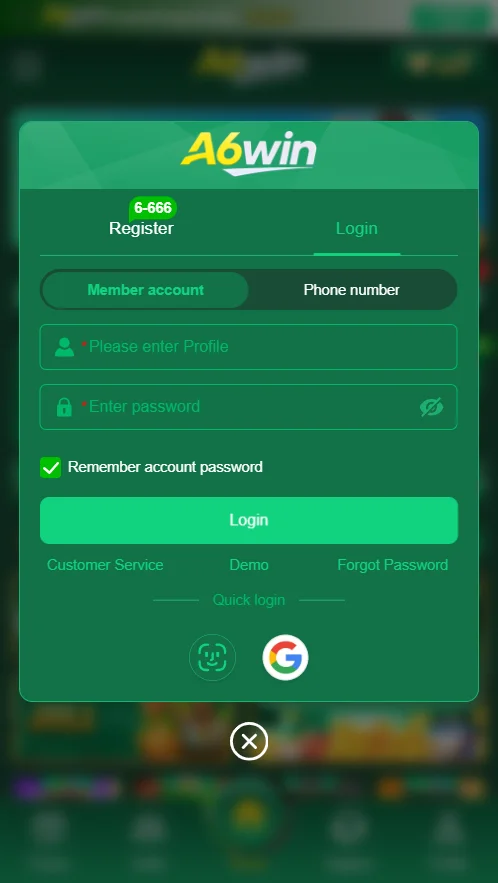The width and height of the screenshot is (498, 883).
Task: Switch to the Register tab
Action: [141, 228]
